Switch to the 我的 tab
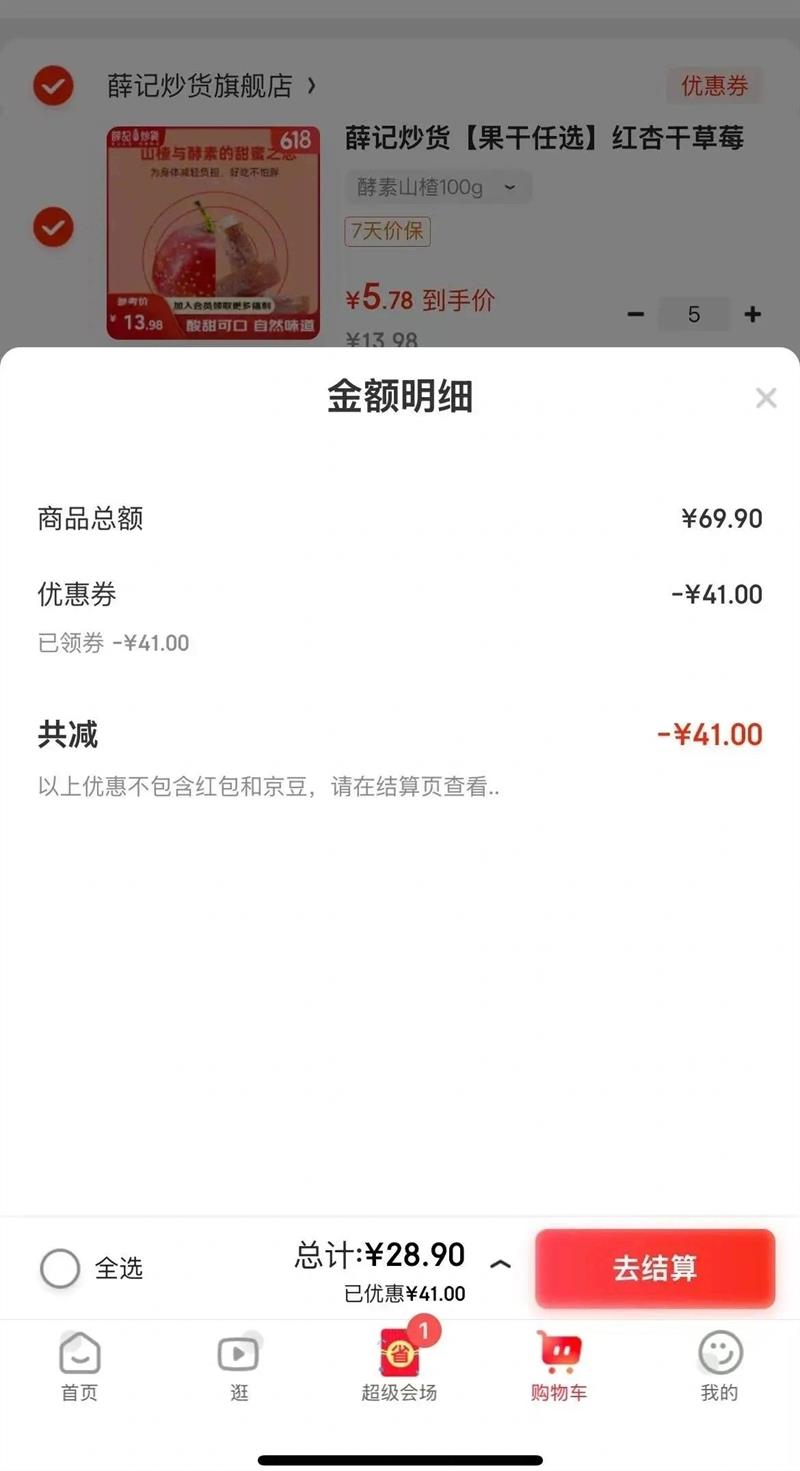Viewport: 800px width, 1471px height. (x=719, y=1366)
